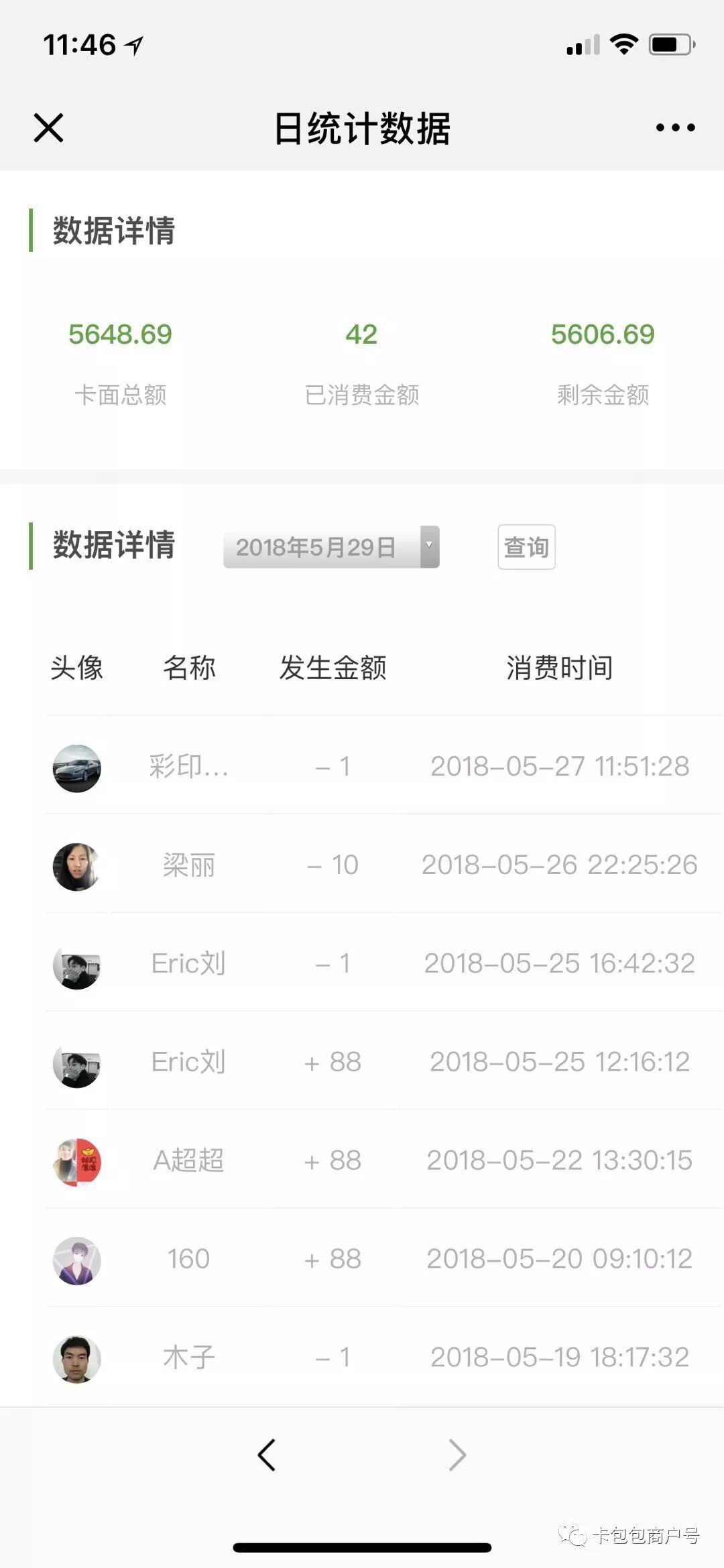Close the 日统计数据 page
The height and width of the screenshot is (1568, 724).
[x=48, y=127]
